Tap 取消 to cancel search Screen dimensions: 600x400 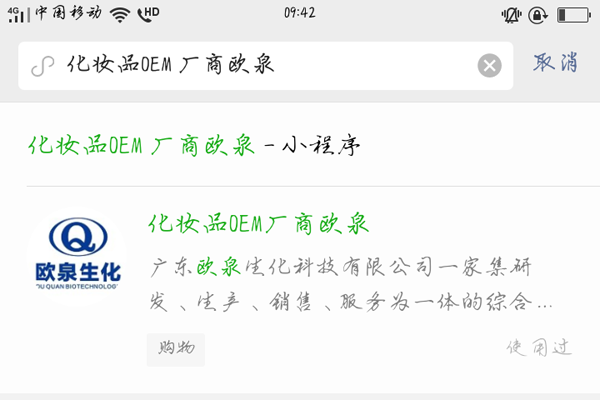[x=555, y=64]
